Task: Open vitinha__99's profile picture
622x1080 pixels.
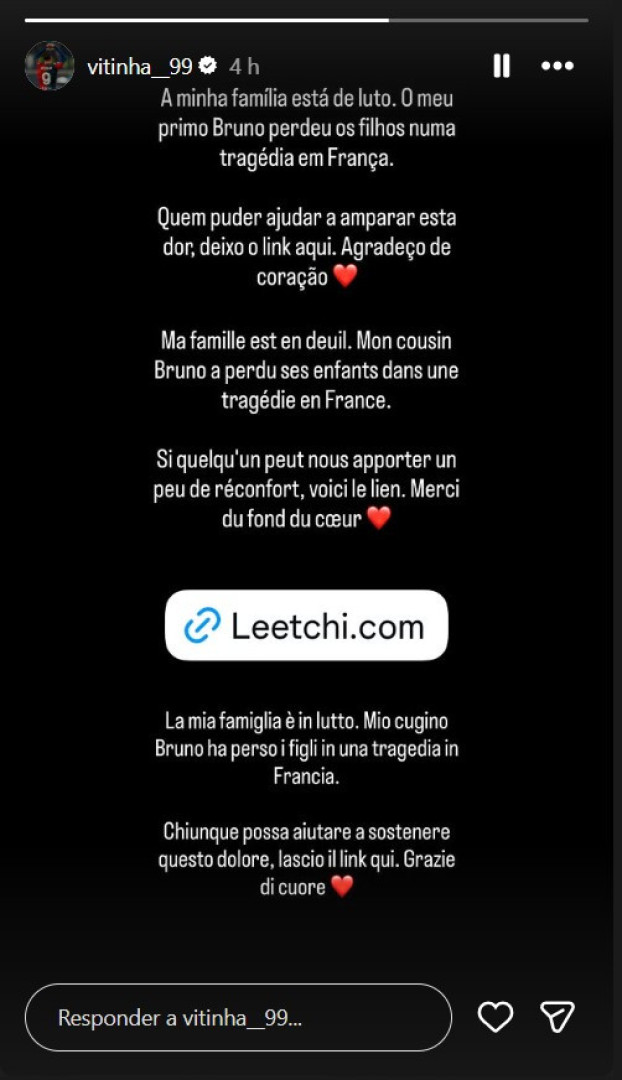Action: [49, 66]
